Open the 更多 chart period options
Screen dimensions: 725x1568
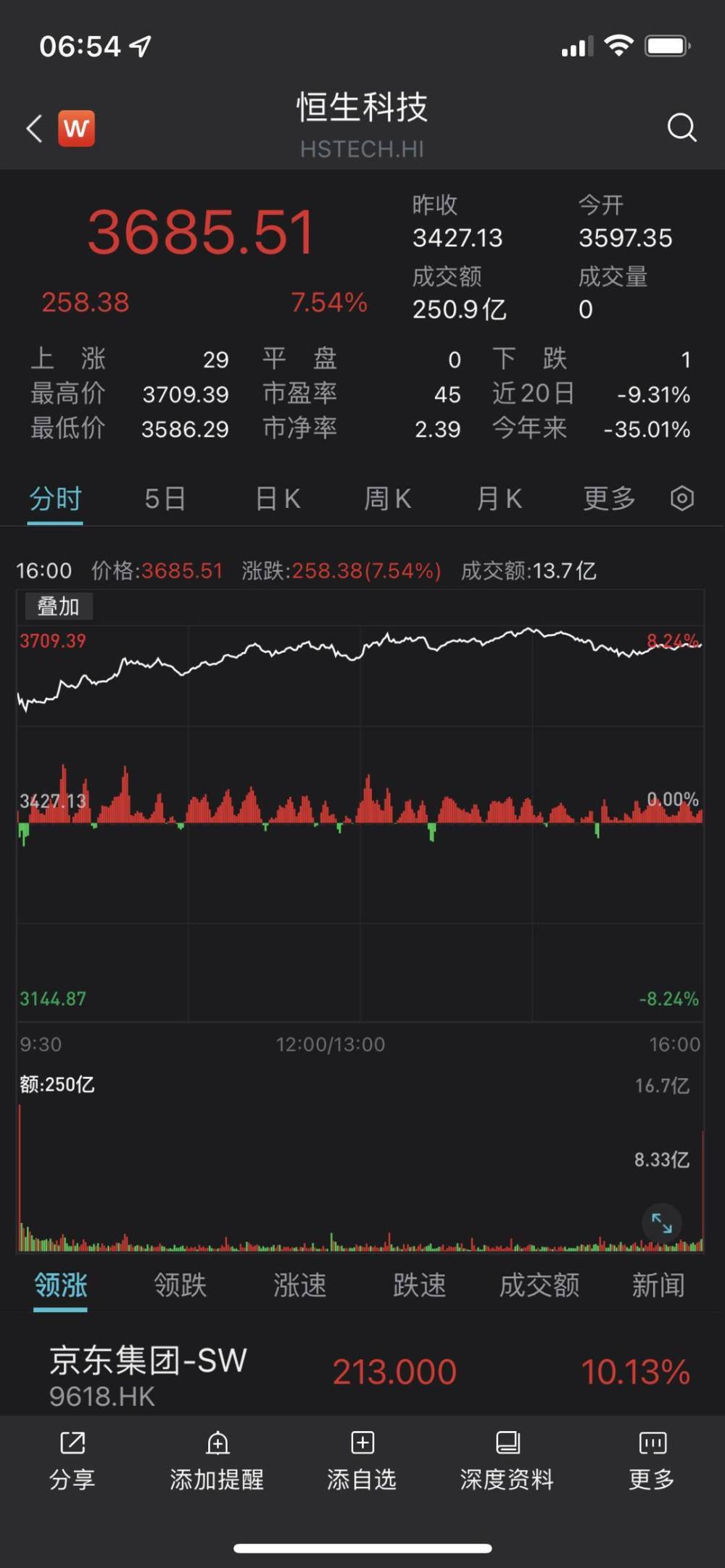click(x=609, y=499)
